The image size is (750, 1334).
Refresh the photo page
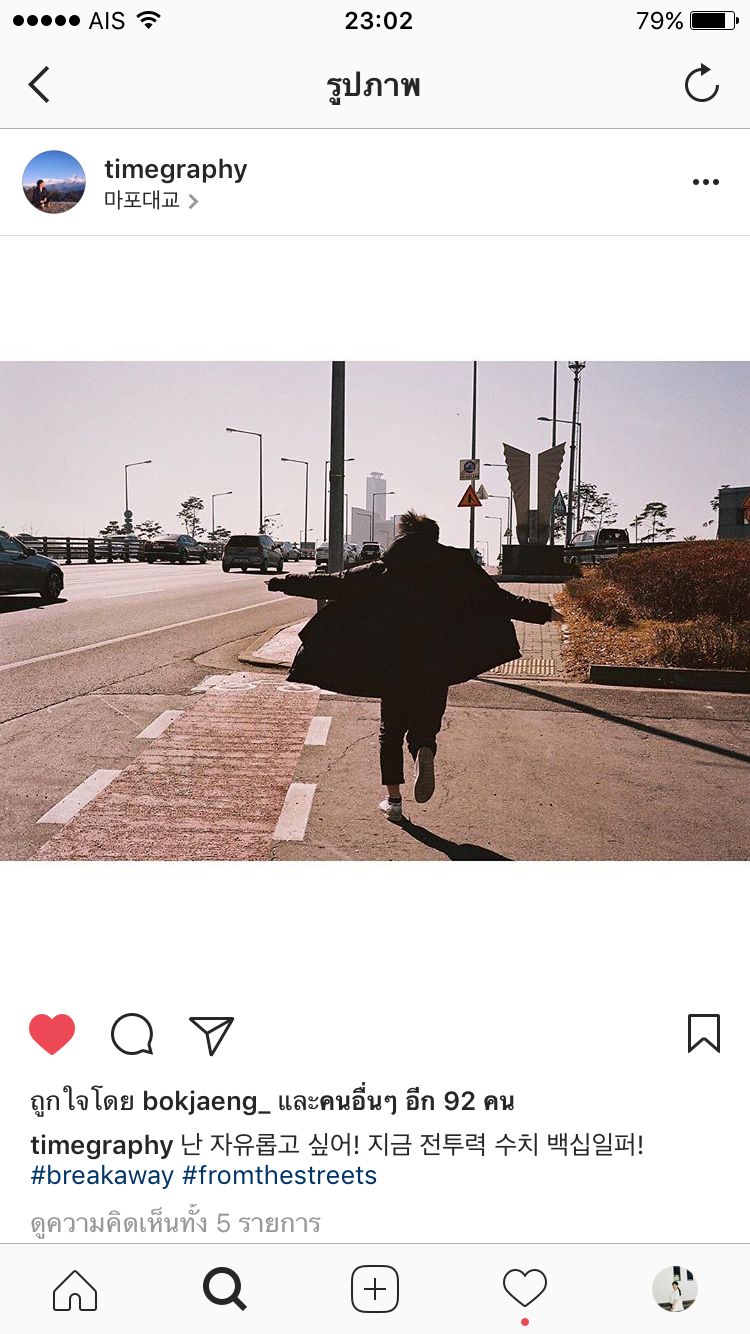coord(702,84)
